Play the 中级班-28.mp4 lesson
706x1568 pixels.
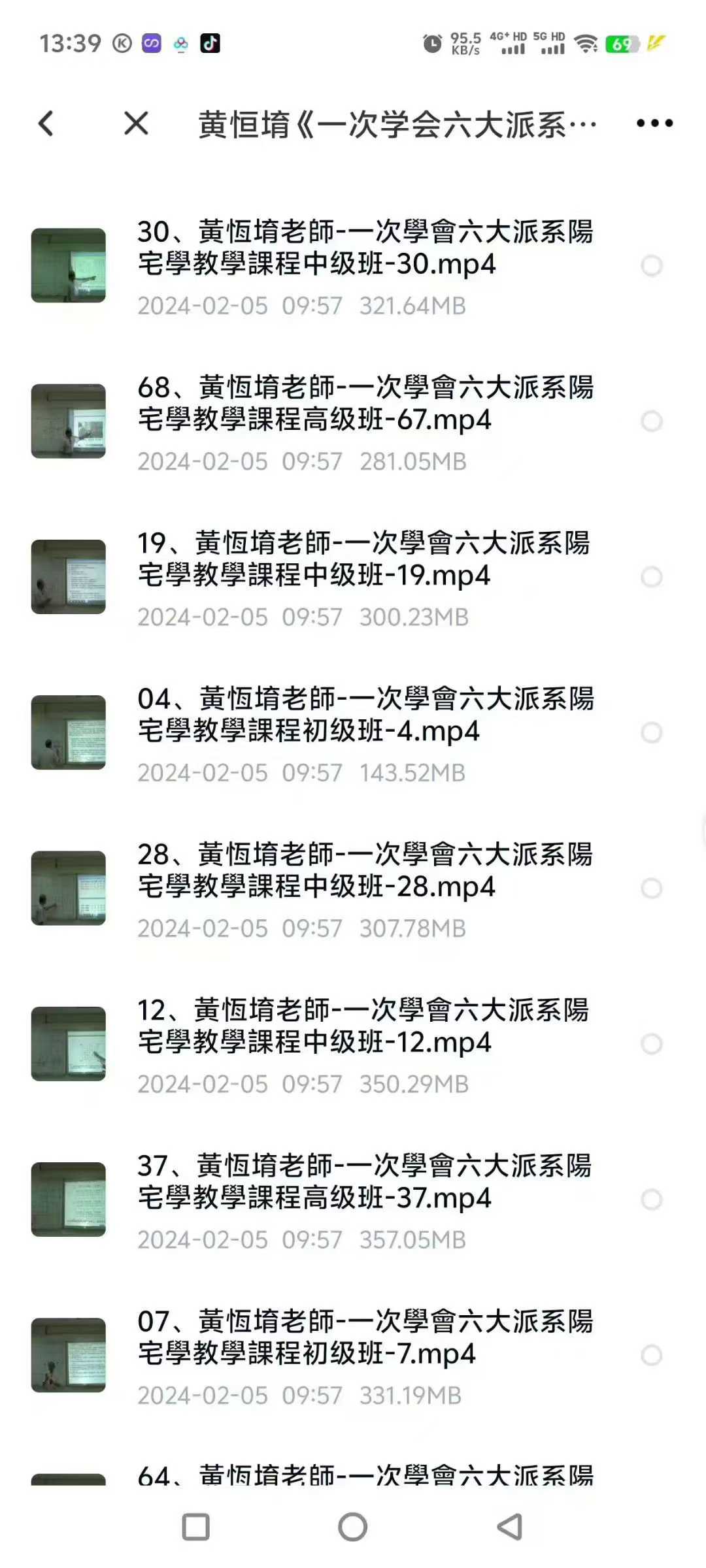[364, 871]
